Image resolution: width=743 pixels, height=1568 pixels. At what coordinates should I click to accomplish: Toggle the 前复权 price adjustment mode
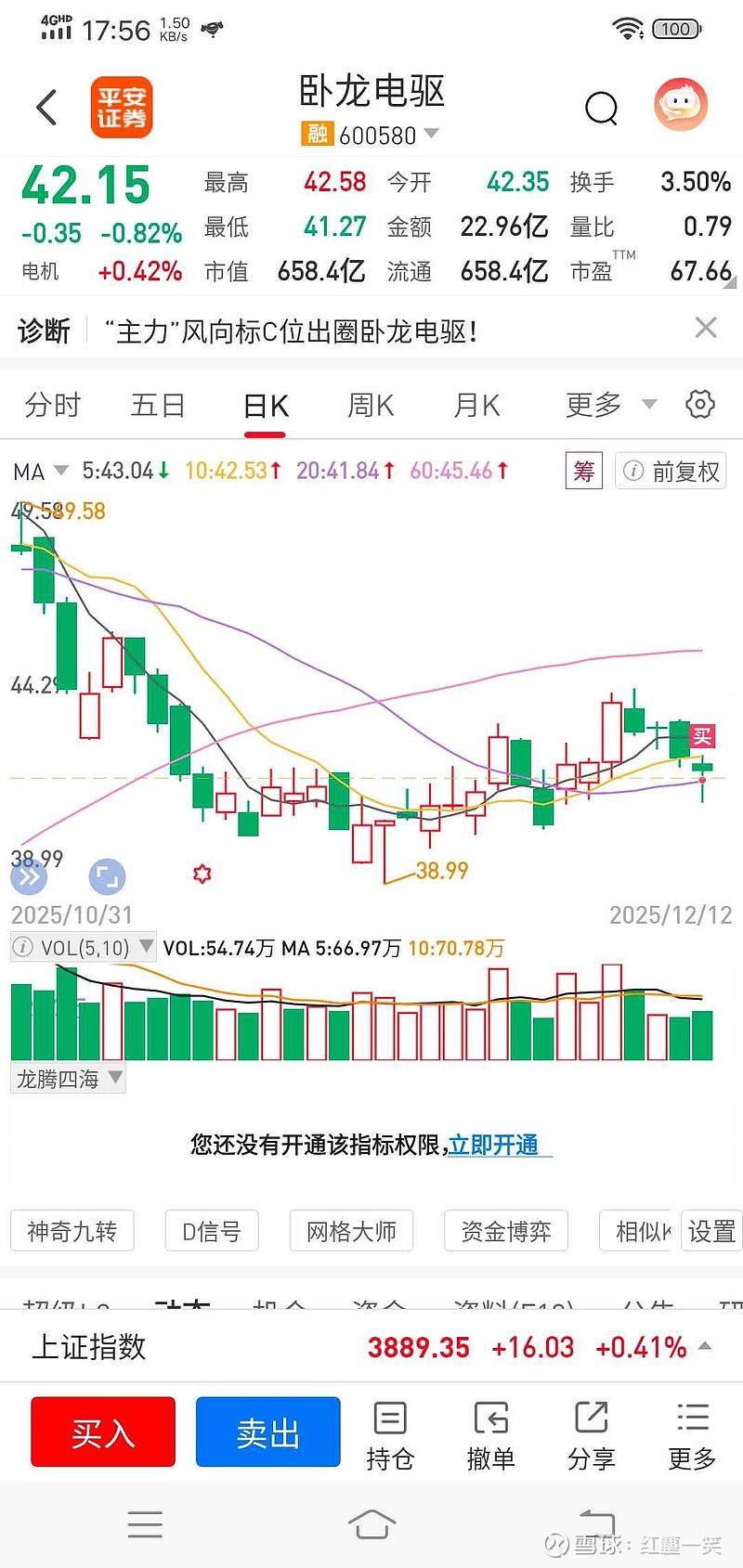(670, 471)
